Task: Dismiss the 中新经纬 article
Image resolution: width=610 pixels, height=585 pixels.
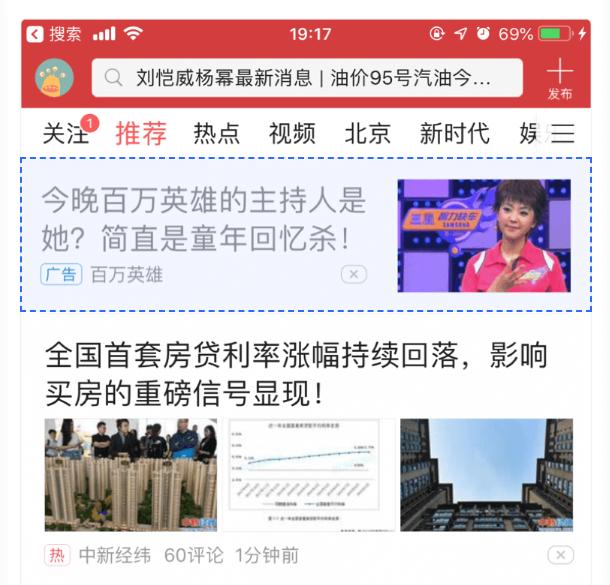Action: coord(561,555)
